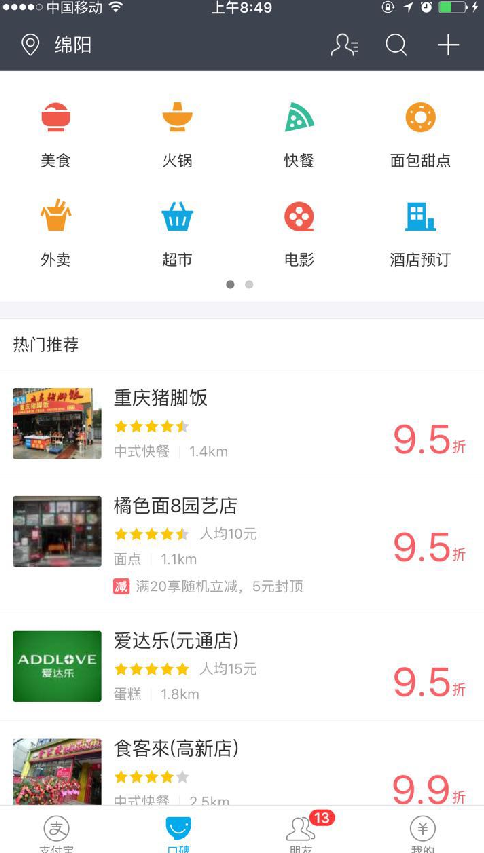
Task: Open the 重庆猪脚饭 listing
Action: (x=242, y=424)
